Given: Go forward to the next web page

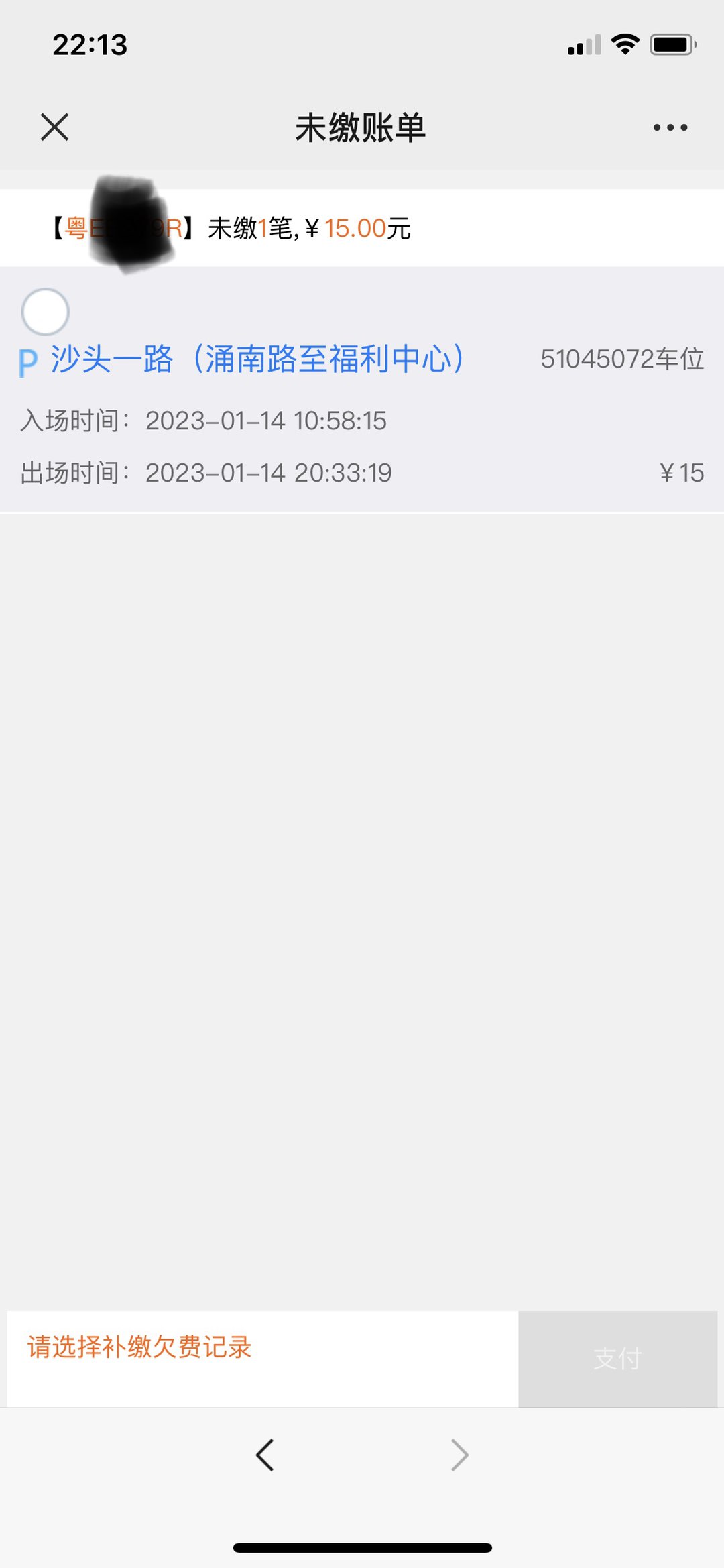Looking at the screenshot, I should coord(459,1455).
